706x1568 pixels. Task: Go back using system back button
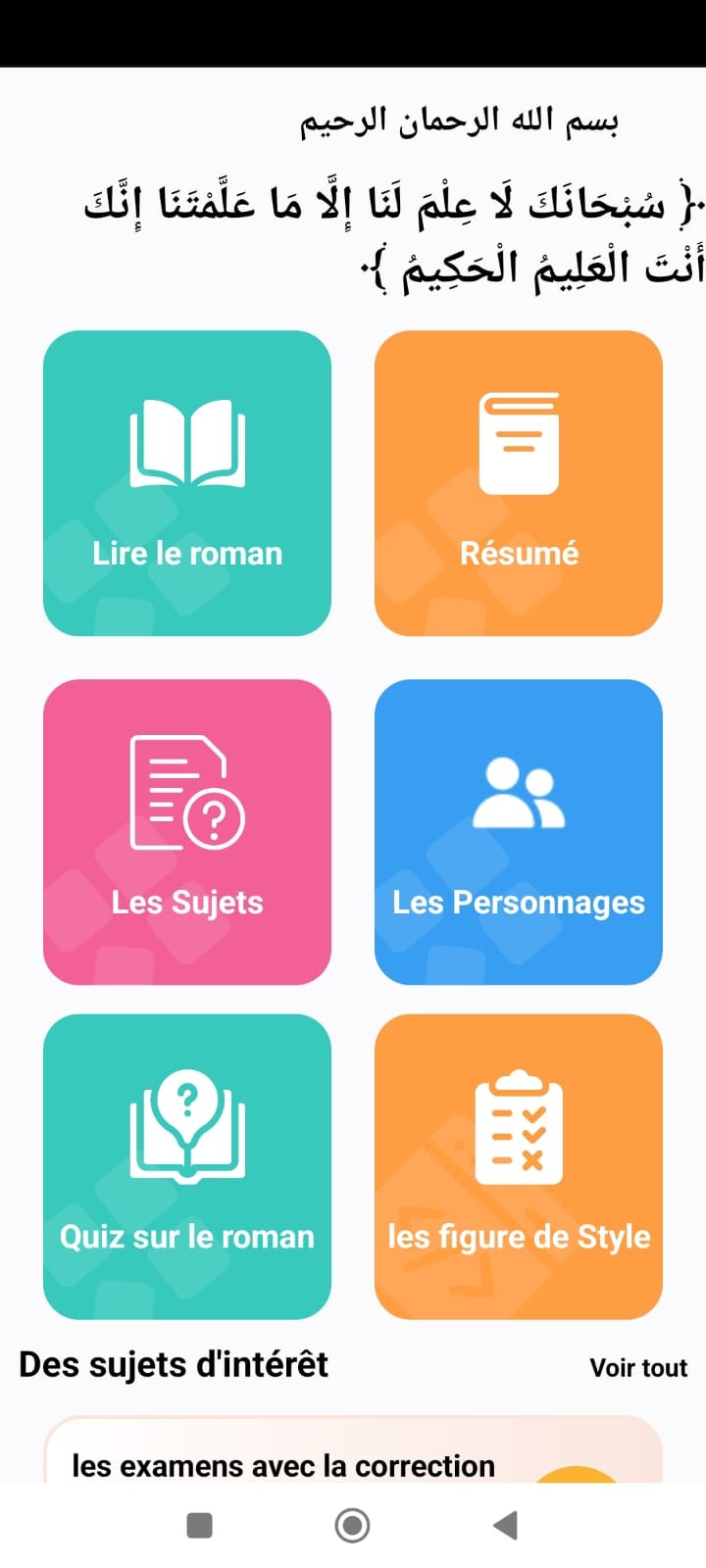[505, 1525]
